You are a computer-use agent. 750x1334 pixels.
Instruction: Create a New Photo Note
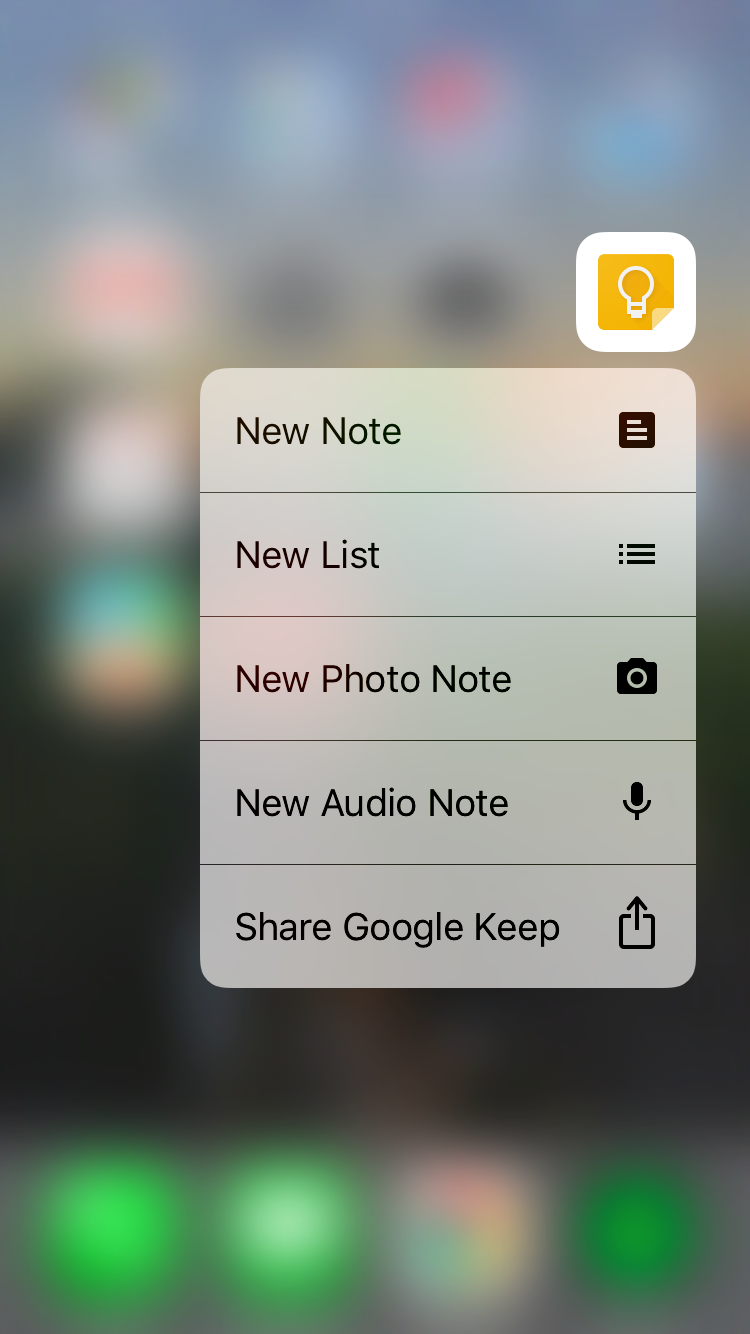pyautogui.click(x=447, y=679)
